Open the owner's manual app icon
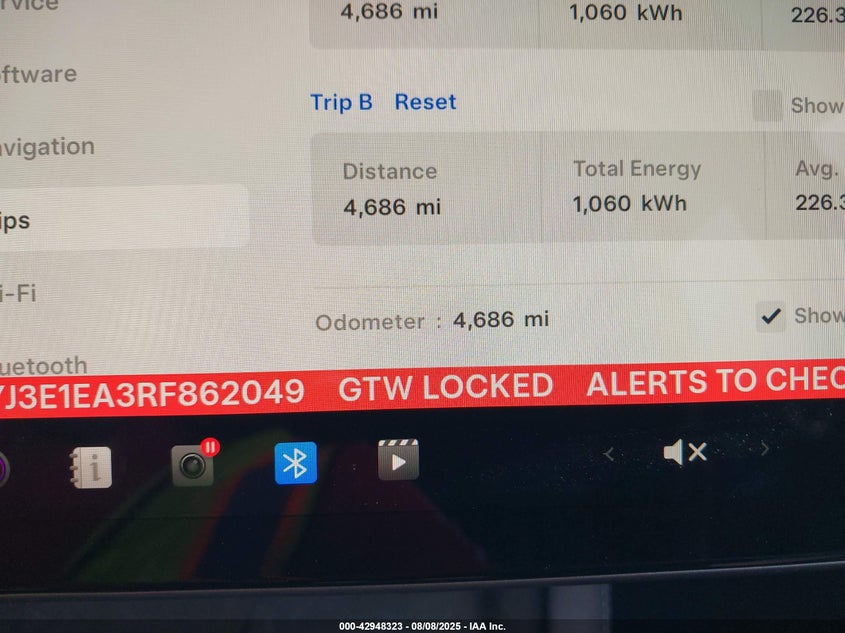This screenshot has width=845, height=633. click(x=91, y=466)
